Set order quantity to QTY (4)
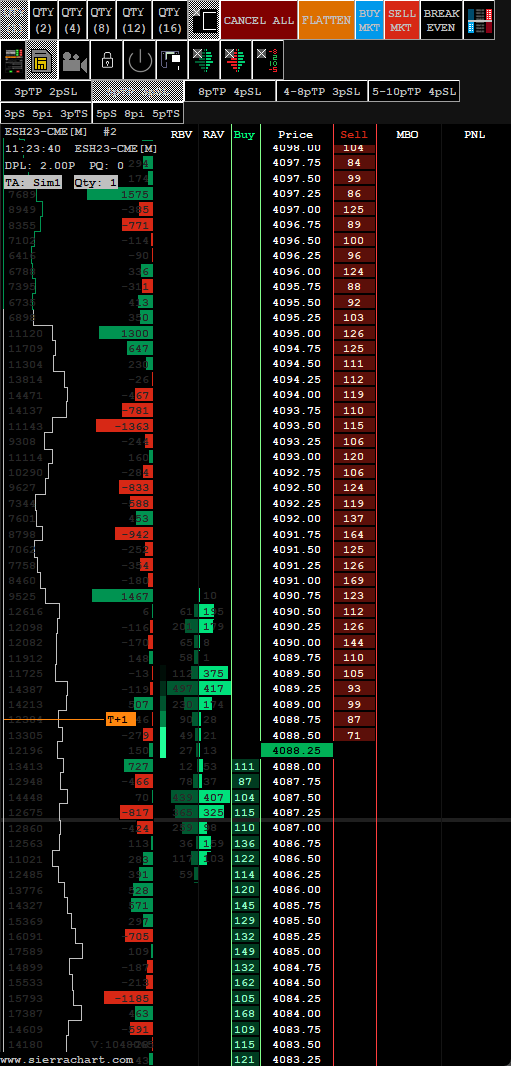The image size is (511, 1066). (x=73, y=20)
